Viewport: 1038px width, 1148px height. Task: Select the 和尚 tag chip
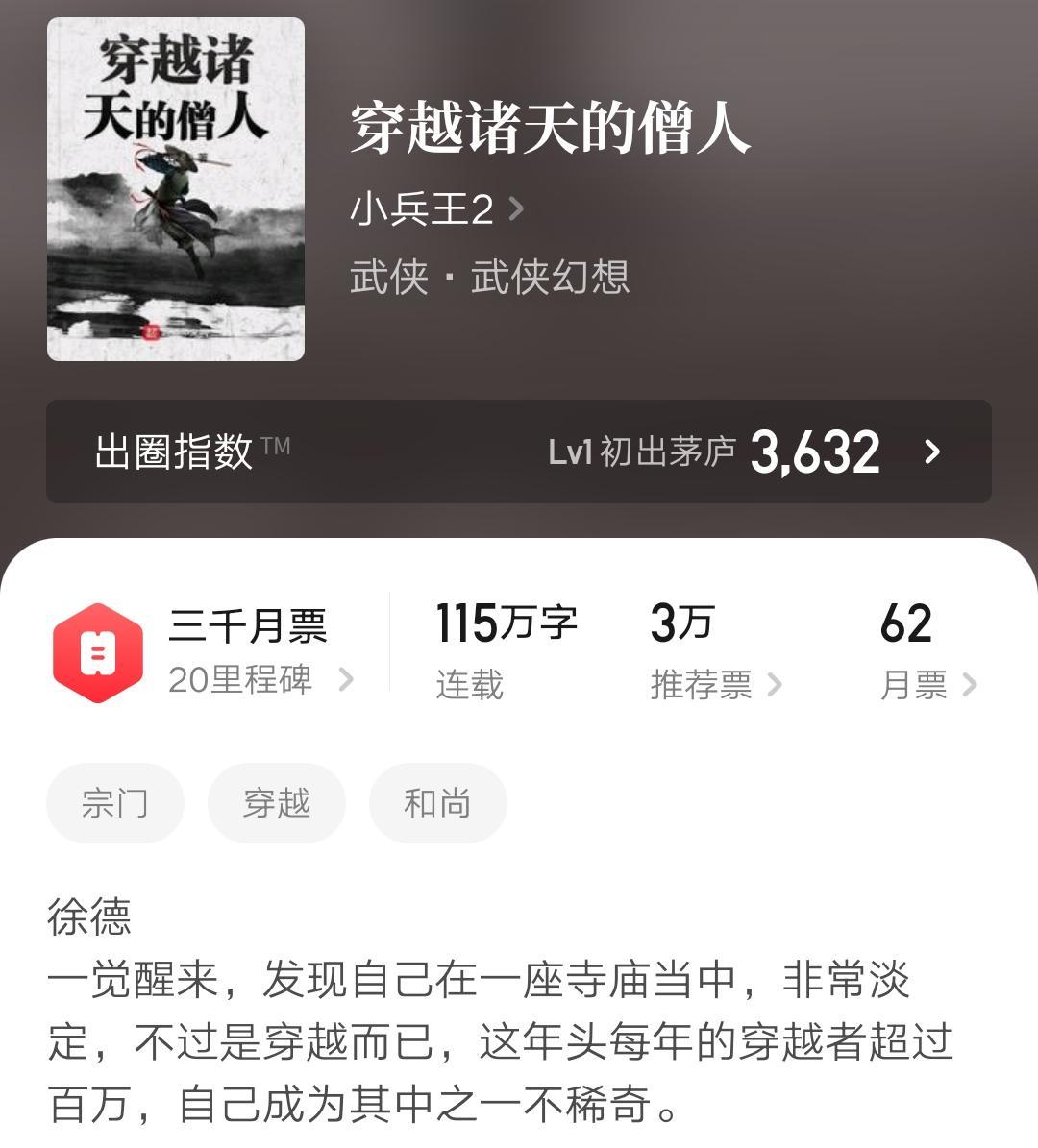(x=437, y=803)
